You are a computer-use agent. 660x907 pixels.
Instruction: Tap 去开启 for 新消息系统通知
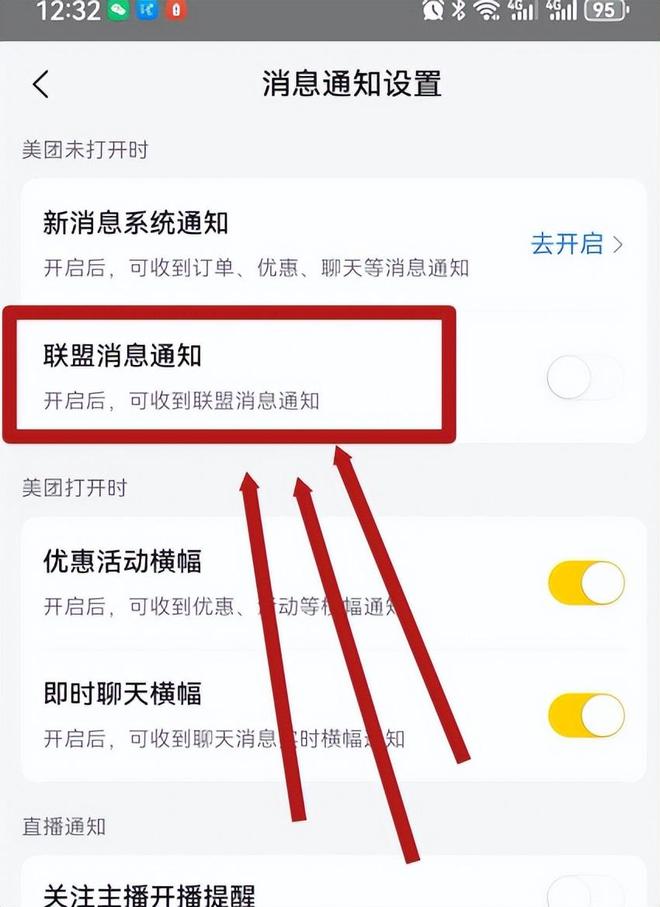pyautogui.click(x=576, y=244)
